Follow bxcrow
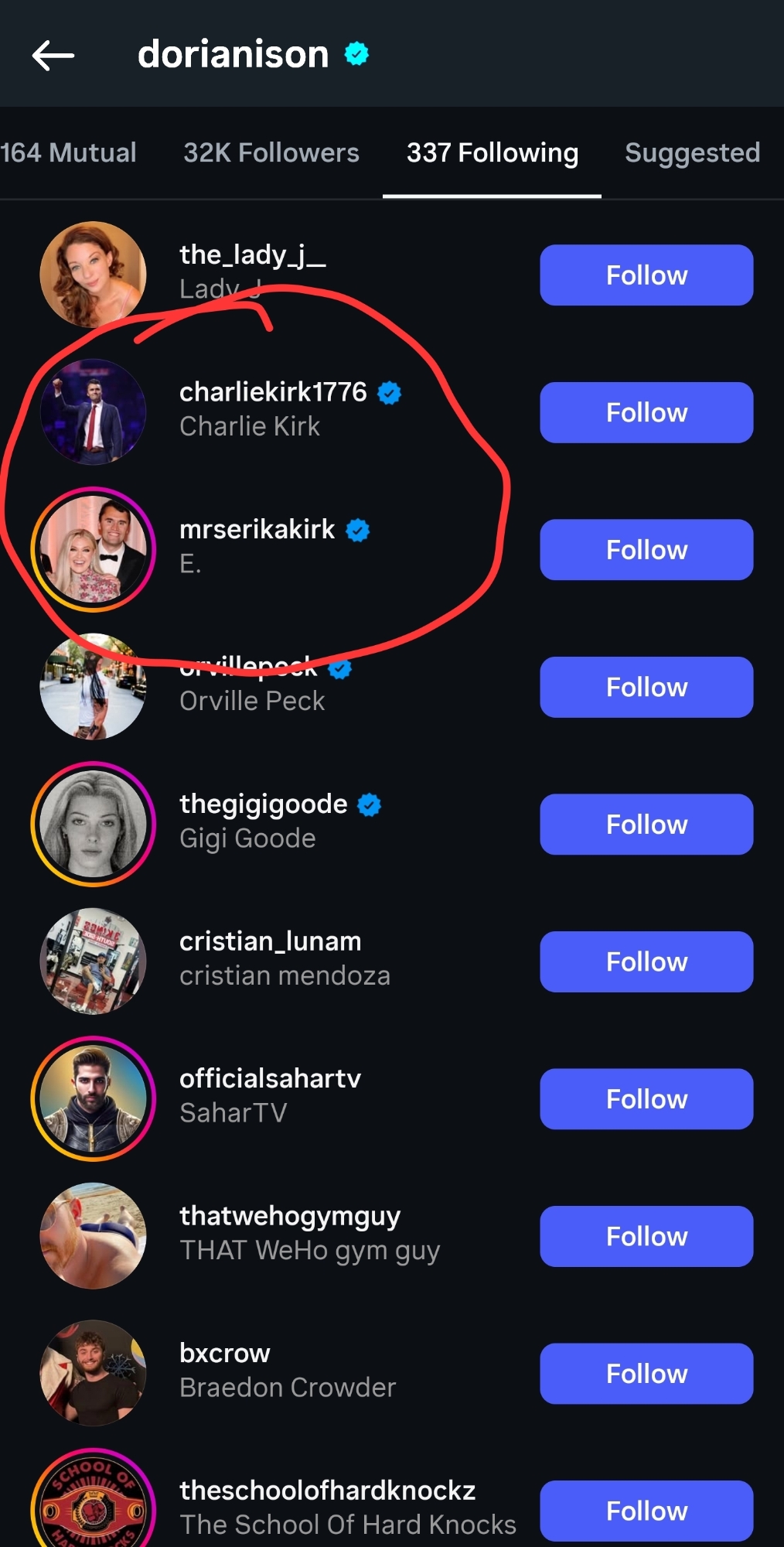The image size is (784, 1547). pyautogui.click(x=646, y=1374)
